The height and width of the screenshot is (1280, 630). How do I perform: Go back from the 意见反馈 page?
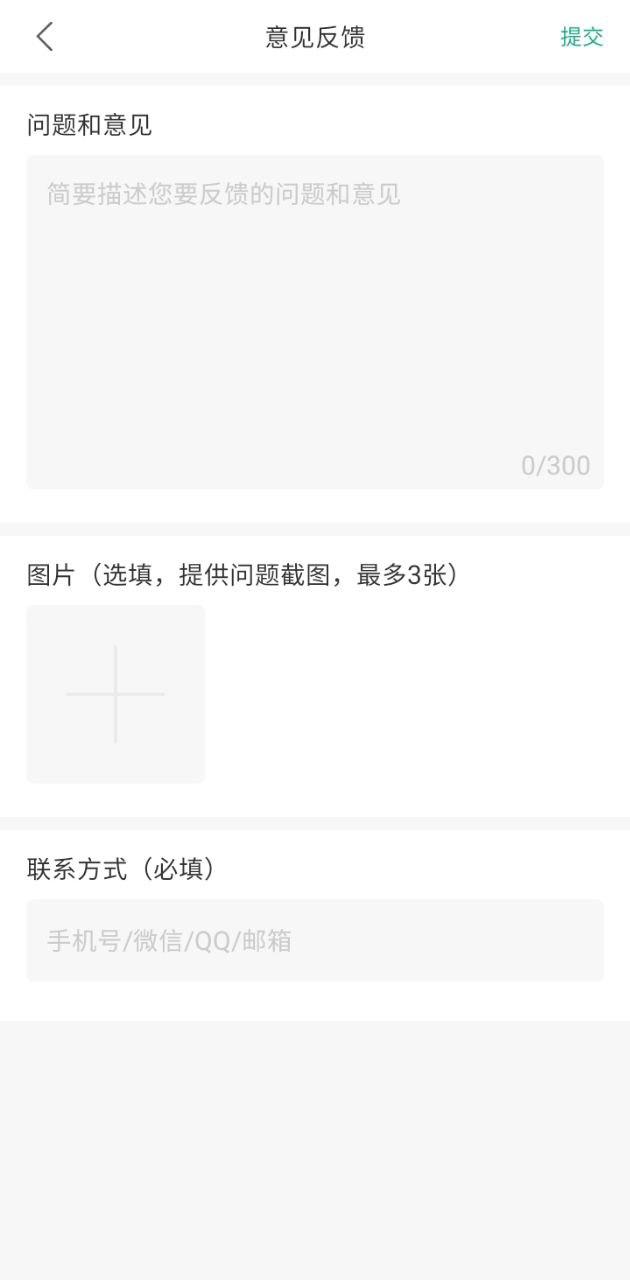45,37
